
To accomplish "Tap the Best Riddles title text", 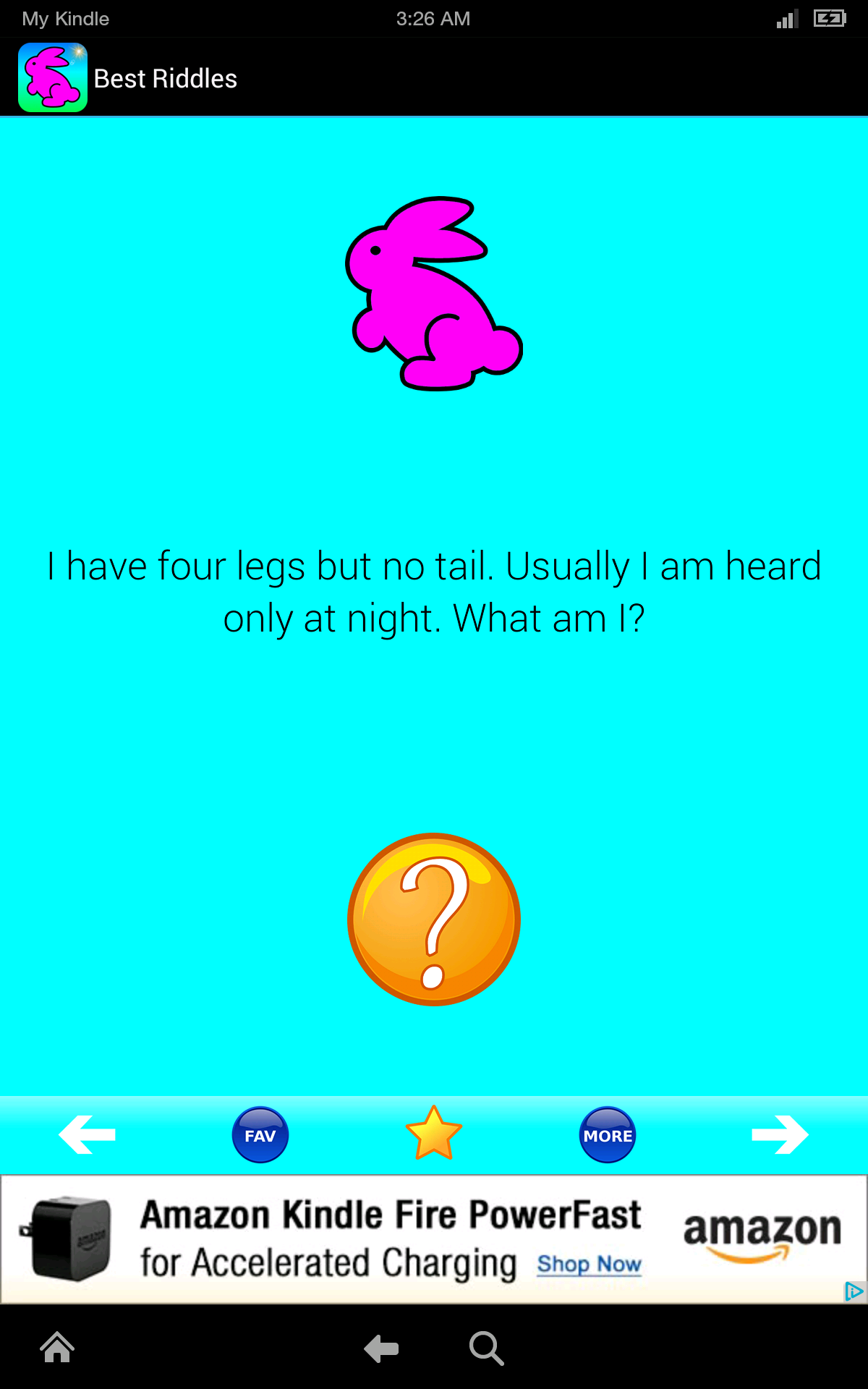I will [x=165, y=77].
